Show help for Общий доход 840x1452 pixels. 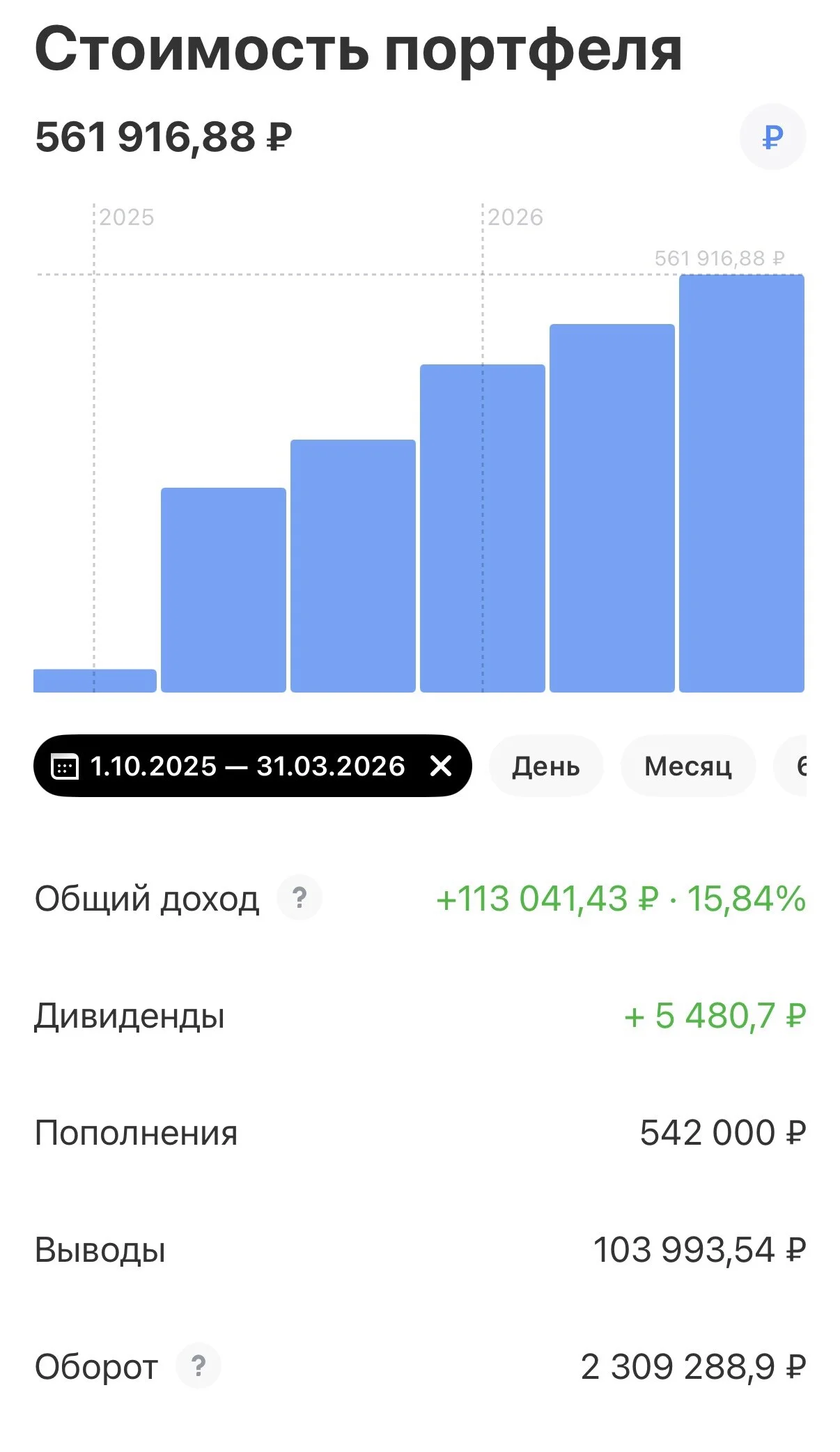click(x=300, y=897)
